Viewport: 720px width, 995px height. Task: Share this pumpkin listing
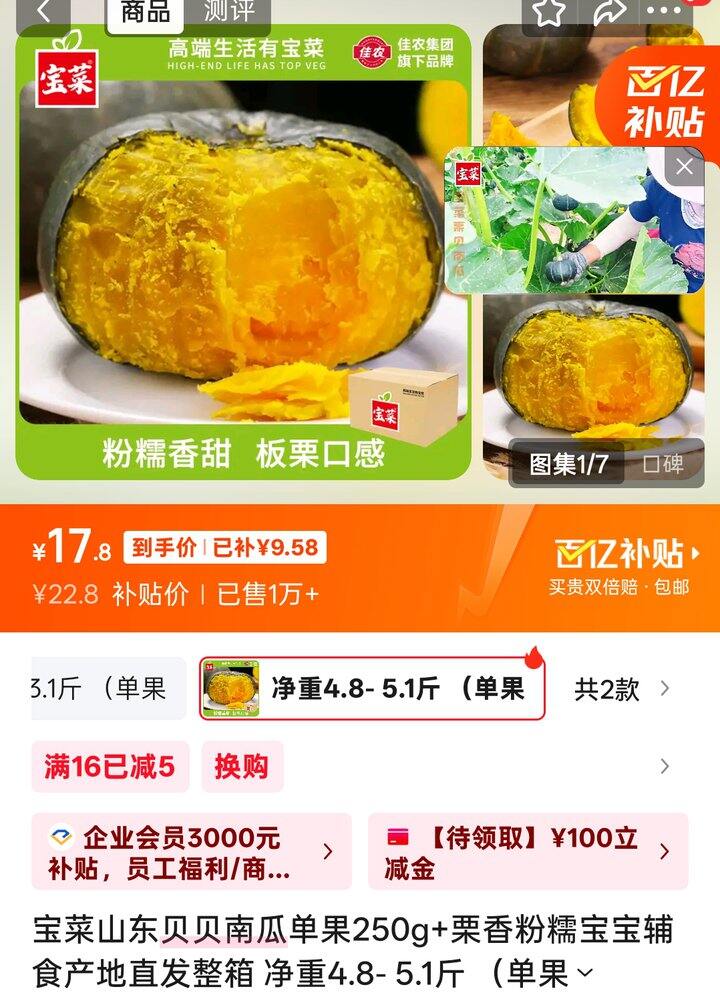609,12
